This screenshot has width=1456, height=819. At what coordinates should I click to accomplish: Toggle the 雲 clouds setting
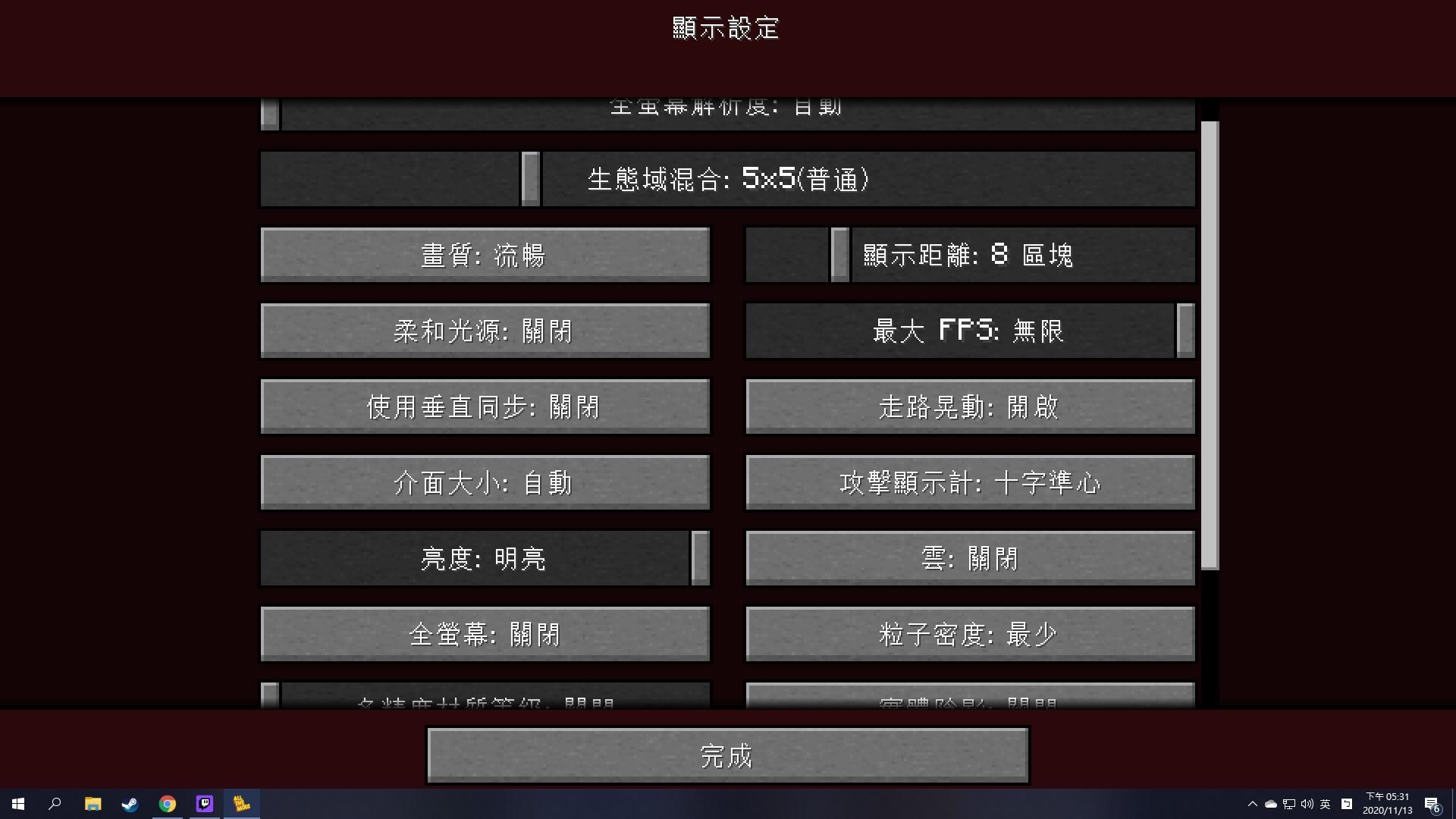(x=970, y=558)
